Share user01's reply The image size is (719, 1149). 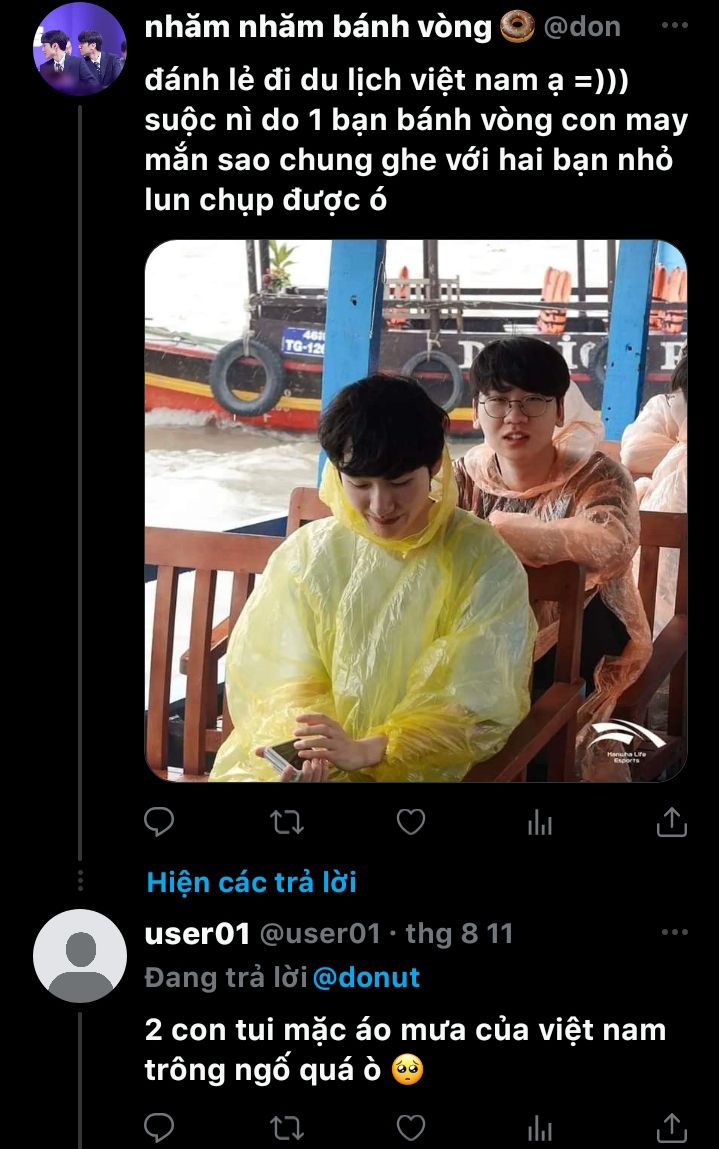tap(671, 1127)
